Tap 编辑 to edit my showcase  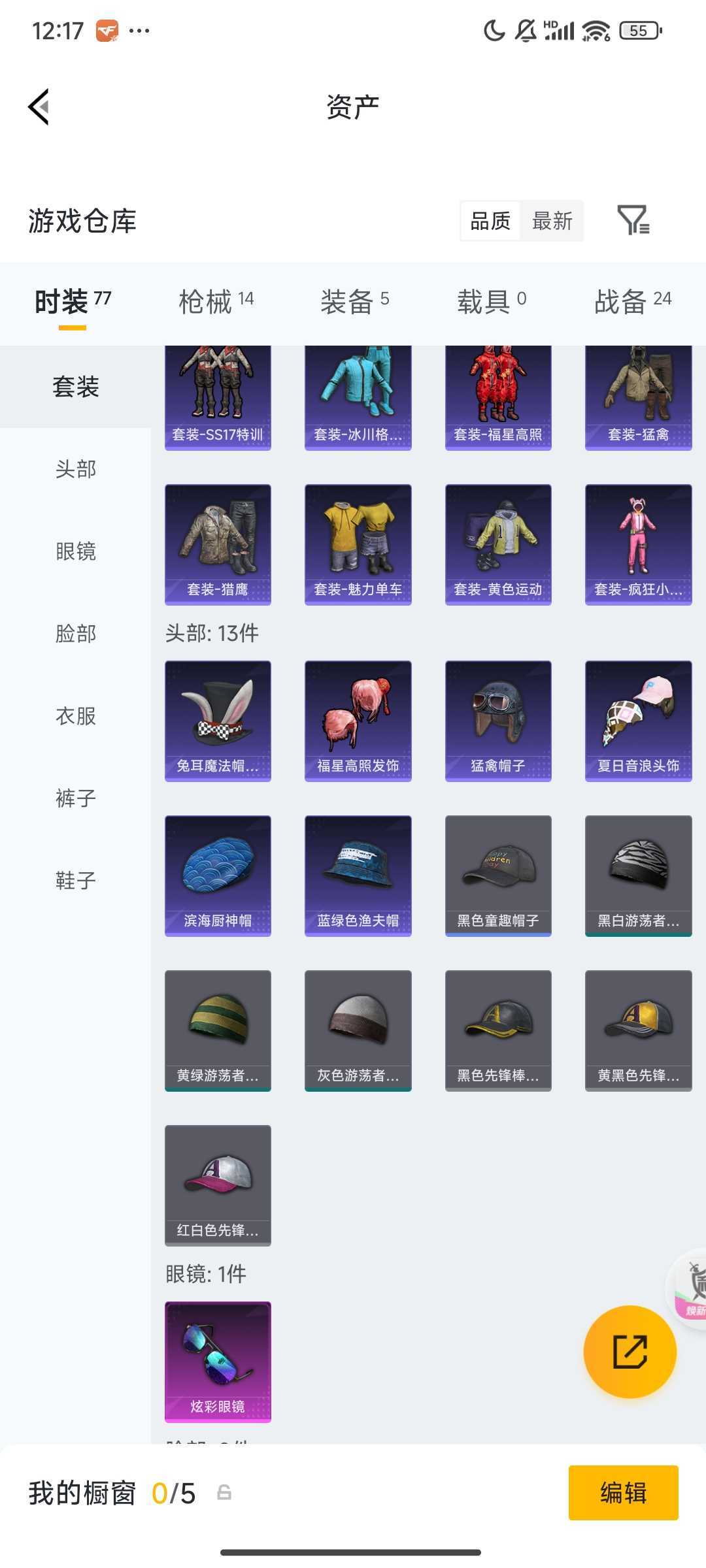623,1493
